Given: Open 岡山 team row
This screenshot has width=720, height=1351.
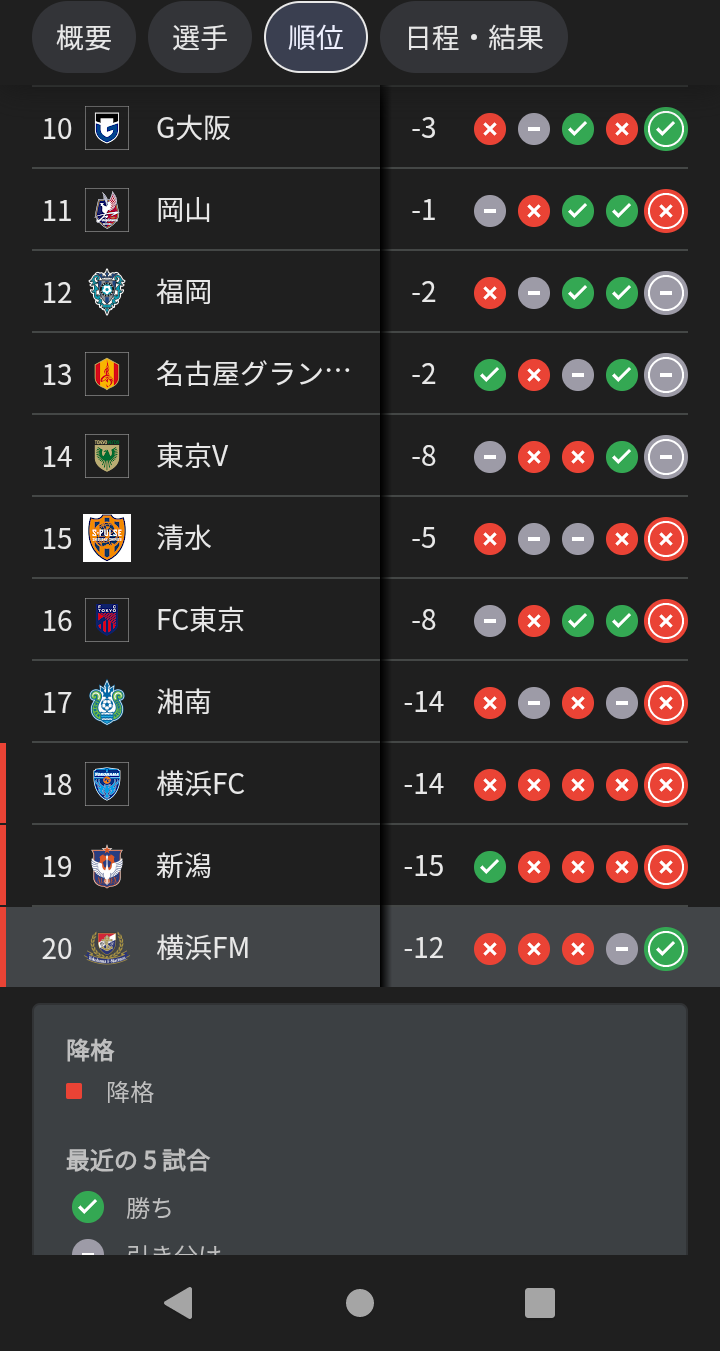Looking at the screenshot, I should coord(360,210).
